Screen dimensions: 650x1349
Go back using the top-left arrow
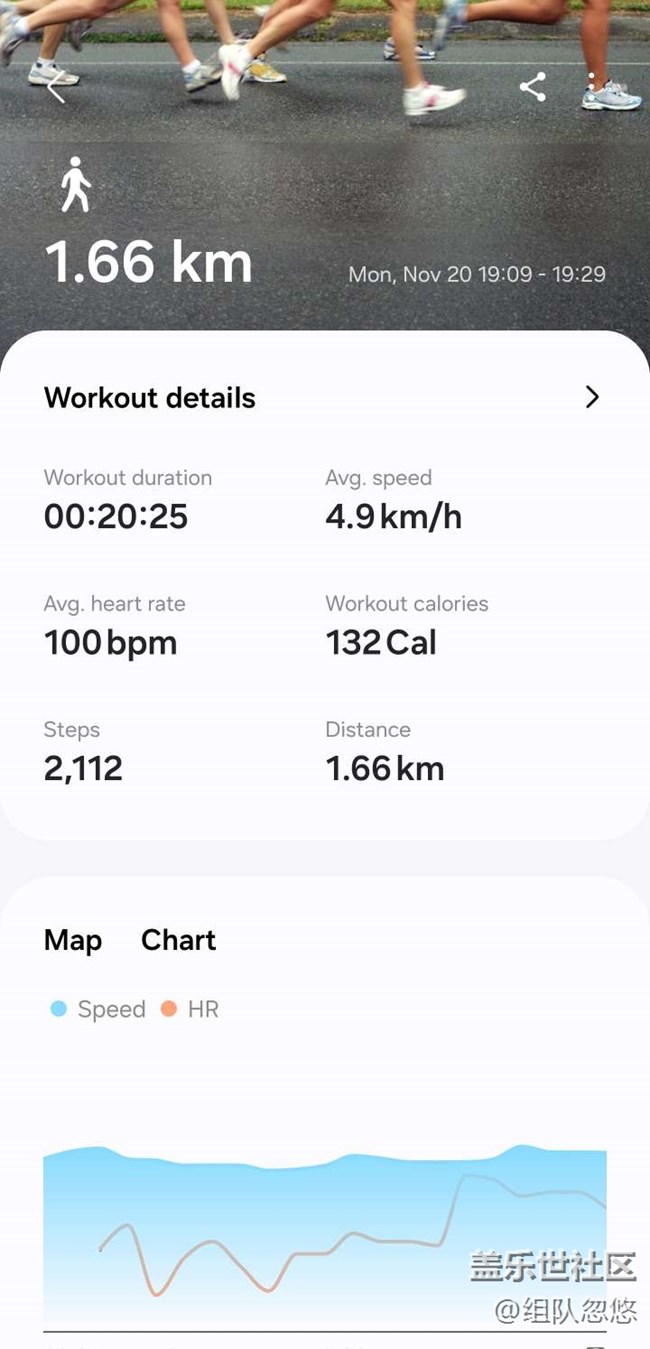click(x=57, y=87)
